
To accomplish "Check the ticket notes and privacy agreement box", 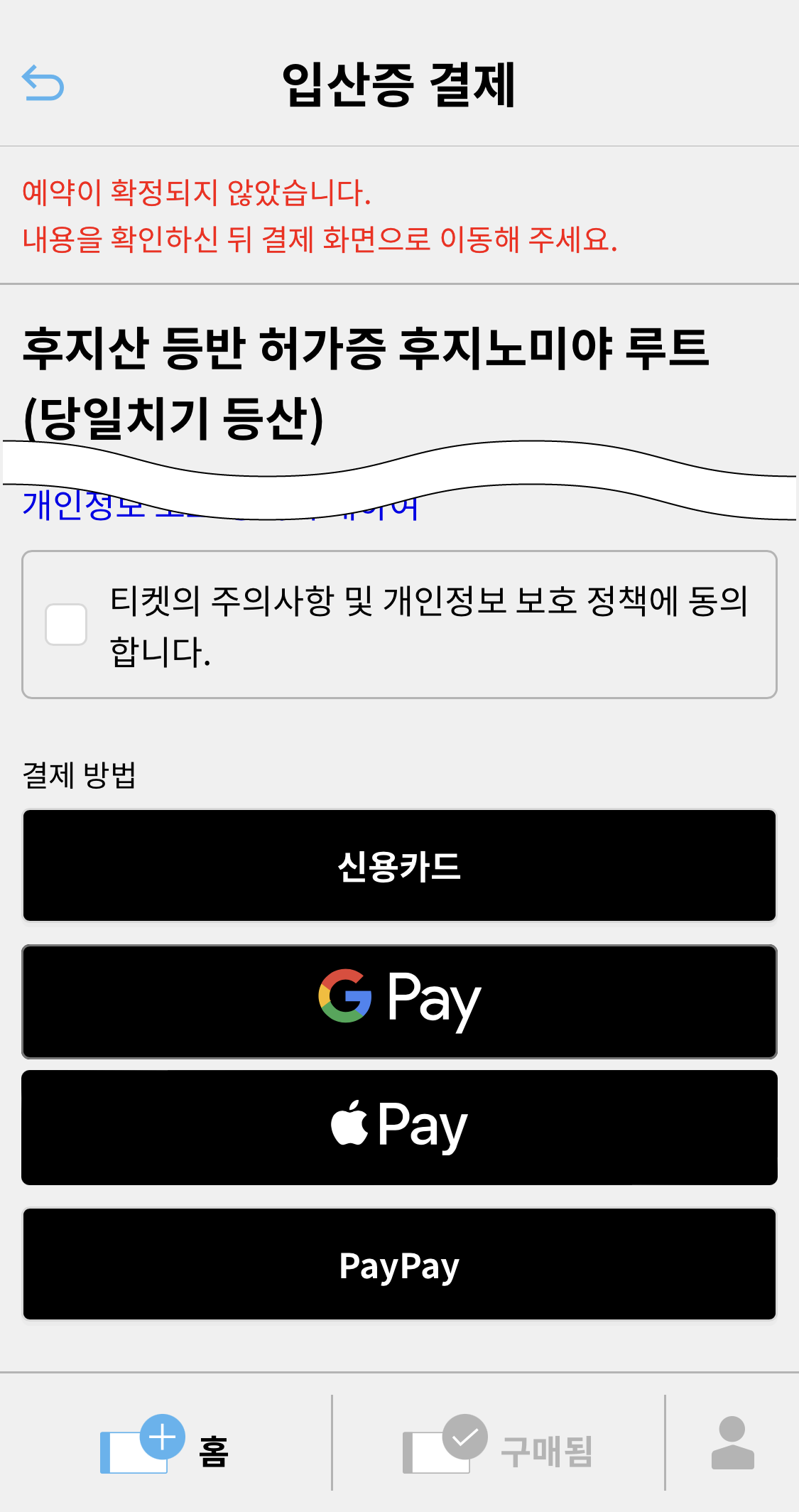I will click(x=66, y=625).
